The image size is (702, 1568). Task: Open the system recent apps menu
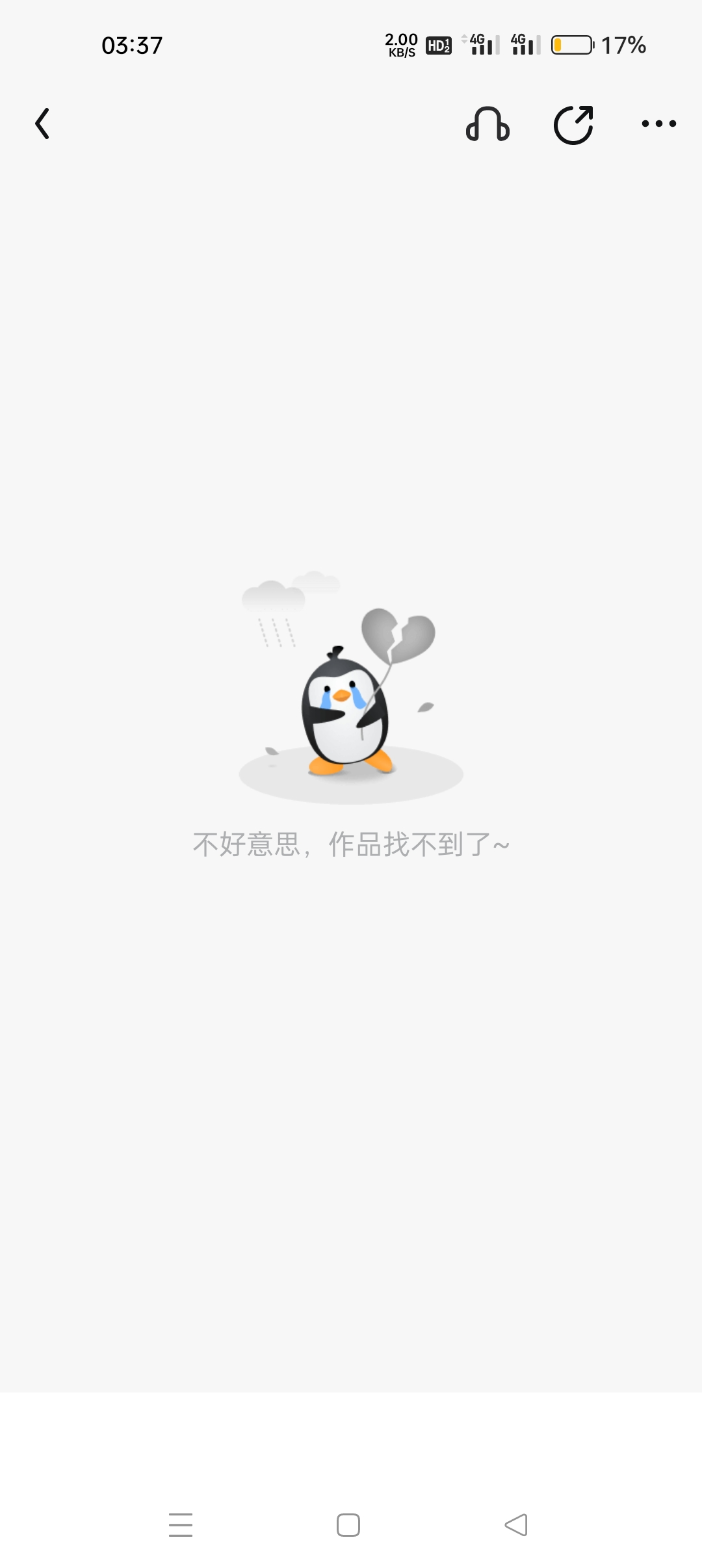[x=181, y=1524]
